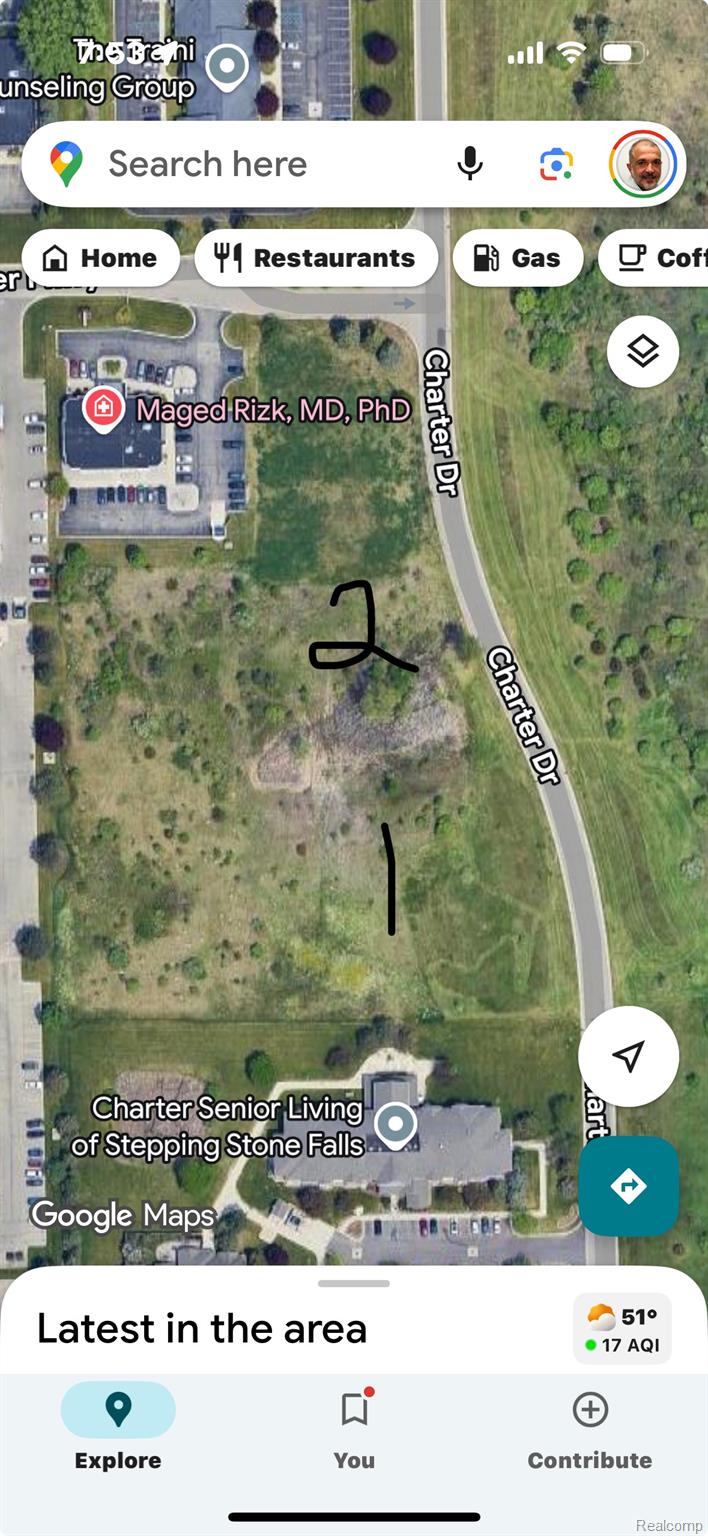
Task: Select Charter Senior Living of Stepping Stone Falls pin
Action: [x=396, y=1125]
